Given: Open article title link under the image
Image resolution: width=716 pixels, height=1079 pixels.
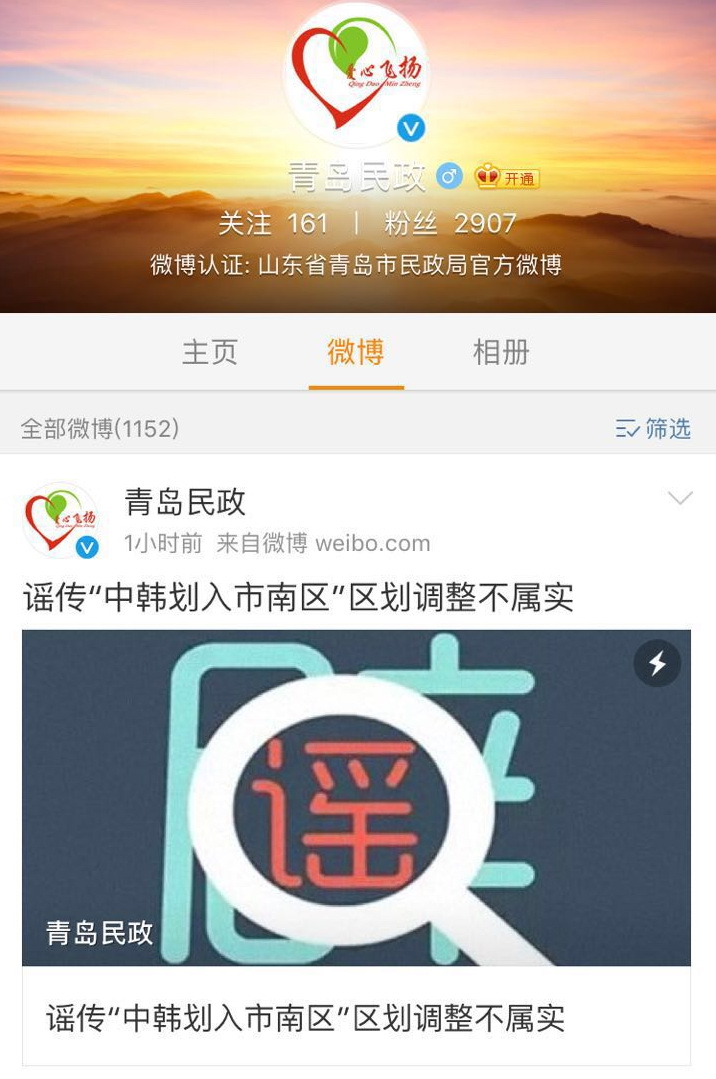Looking at the screenshot, I should [305, 1018].
